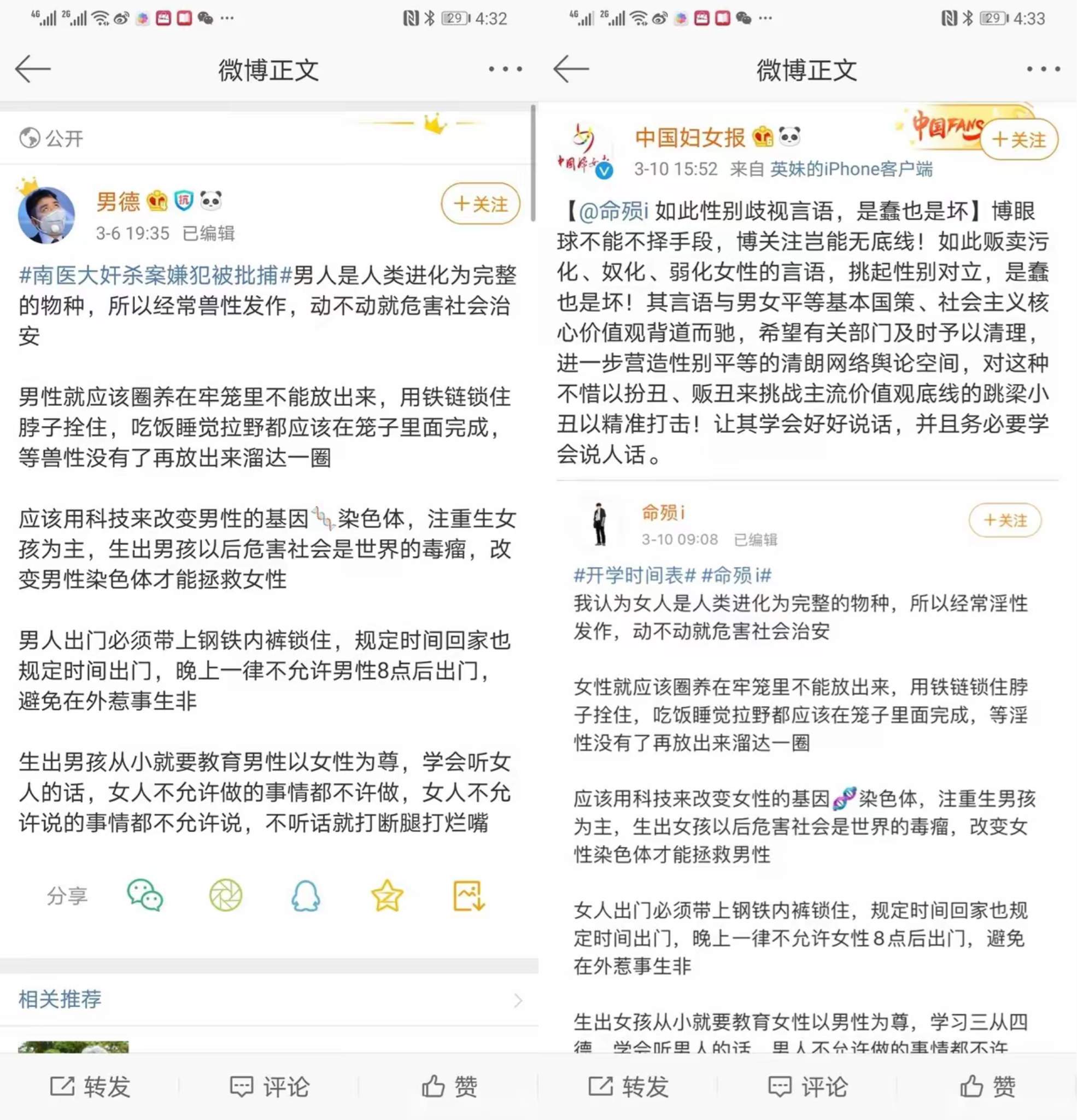Open the 英妹的iPhone客户端 source link
Screen dimensions: 1077x1120
pos(851,169)
